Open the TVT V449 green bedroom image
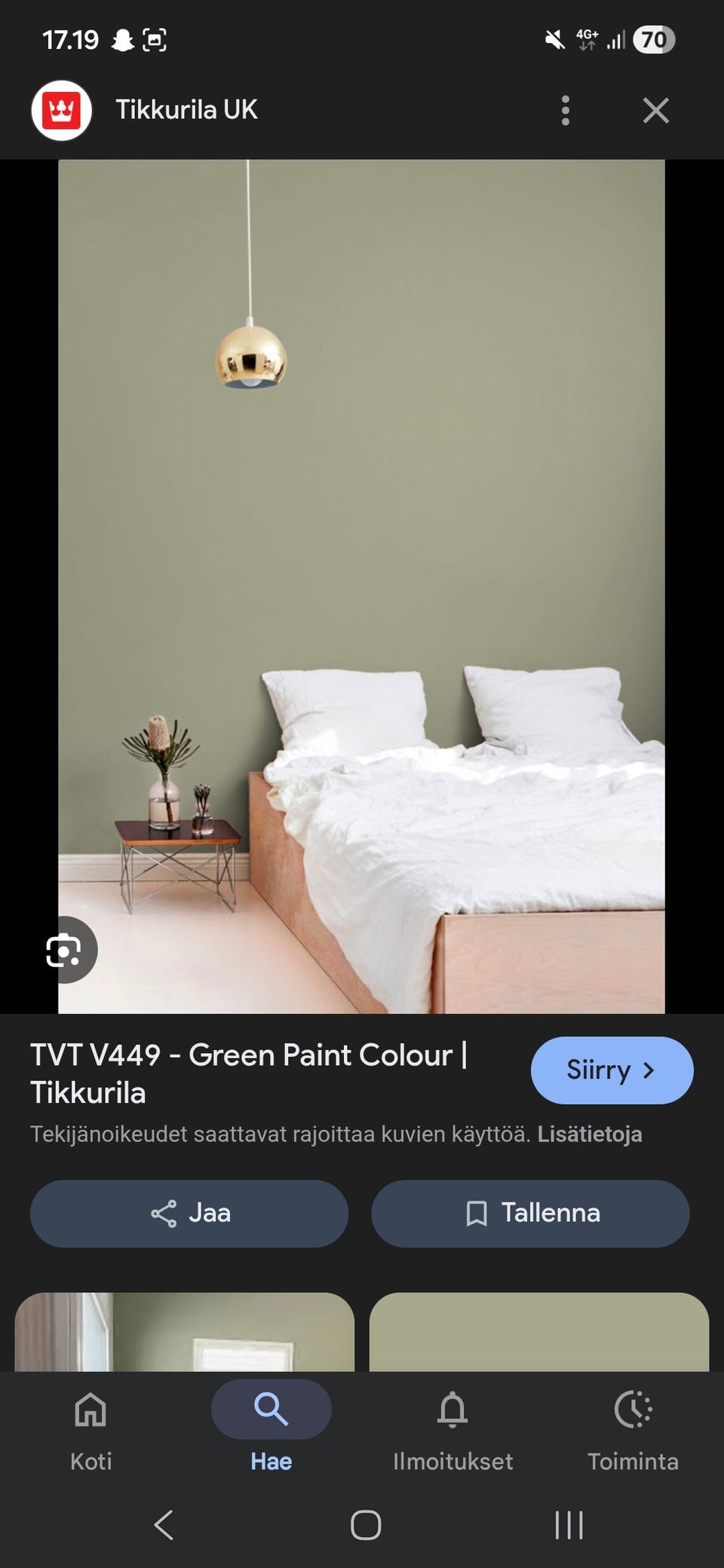 tap(361, 586)
